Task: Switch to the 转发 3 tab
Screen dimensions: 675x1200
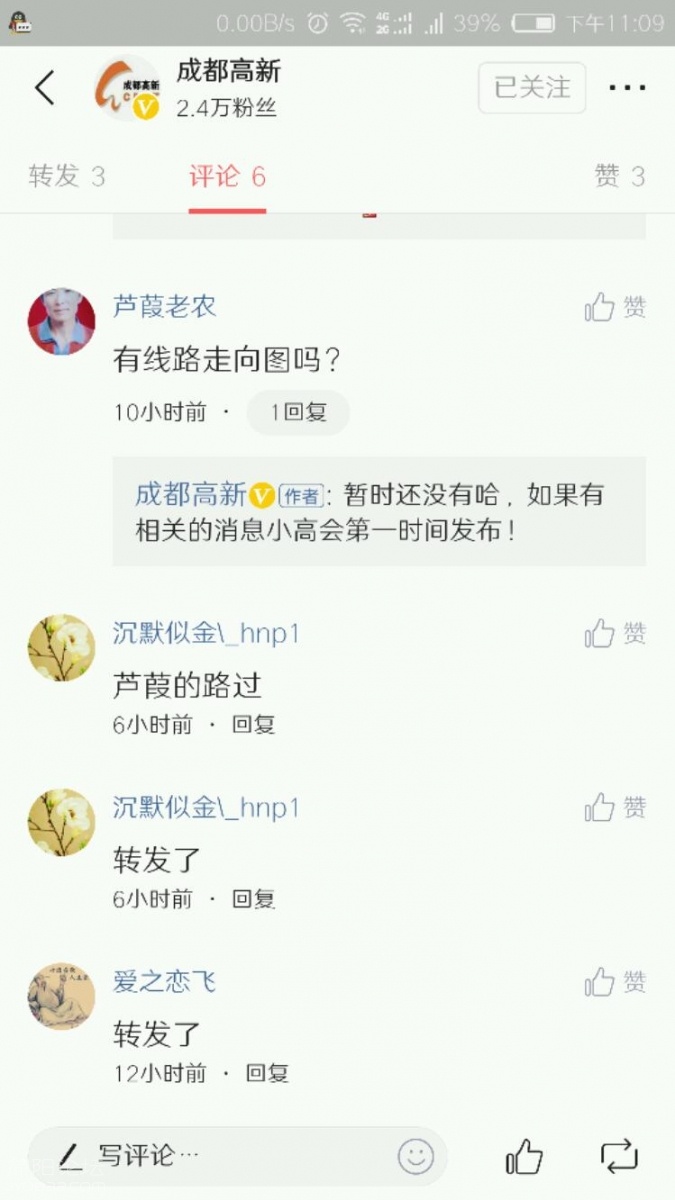Action: click(x=66, y=177)
